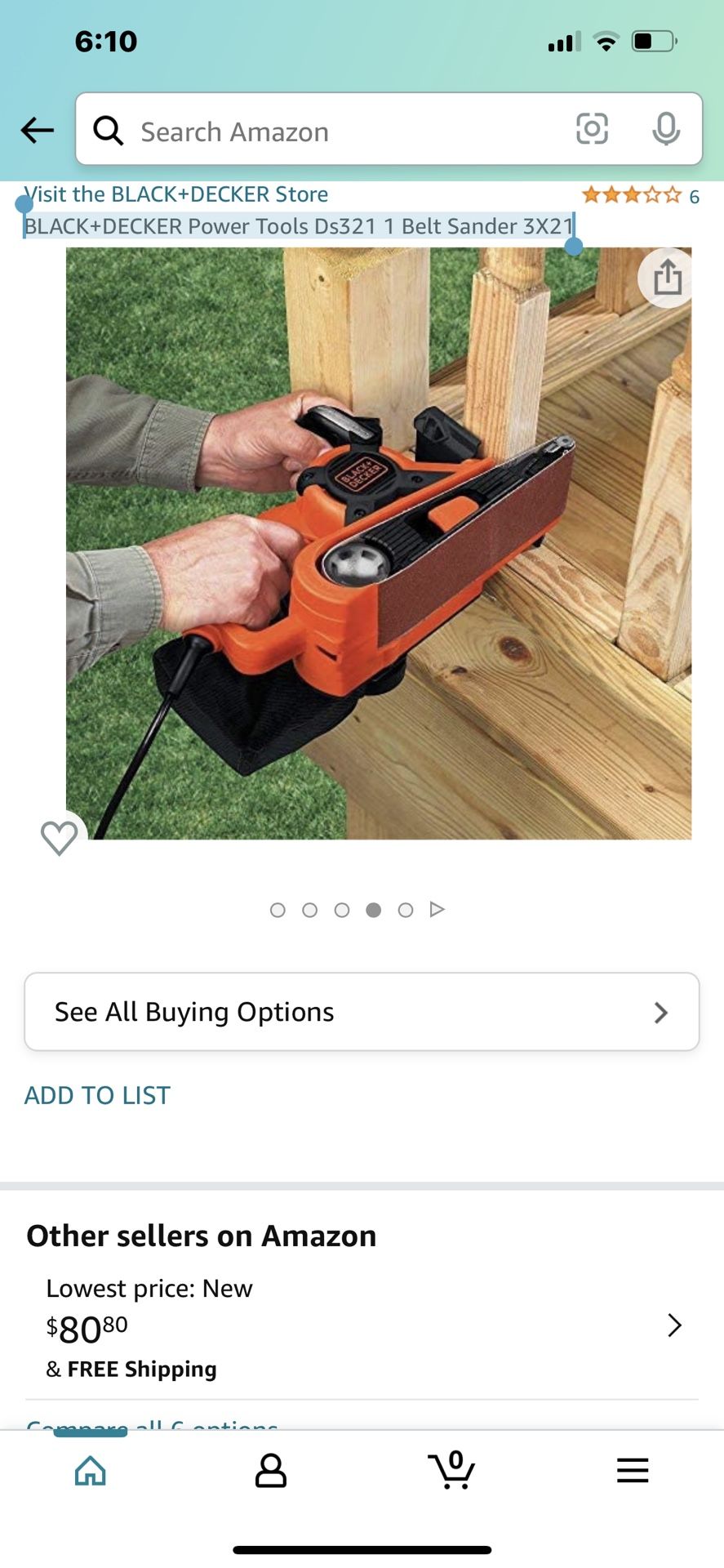Open camera scan search
Viewport: 724px width, 1568px height.
(592, 129)
